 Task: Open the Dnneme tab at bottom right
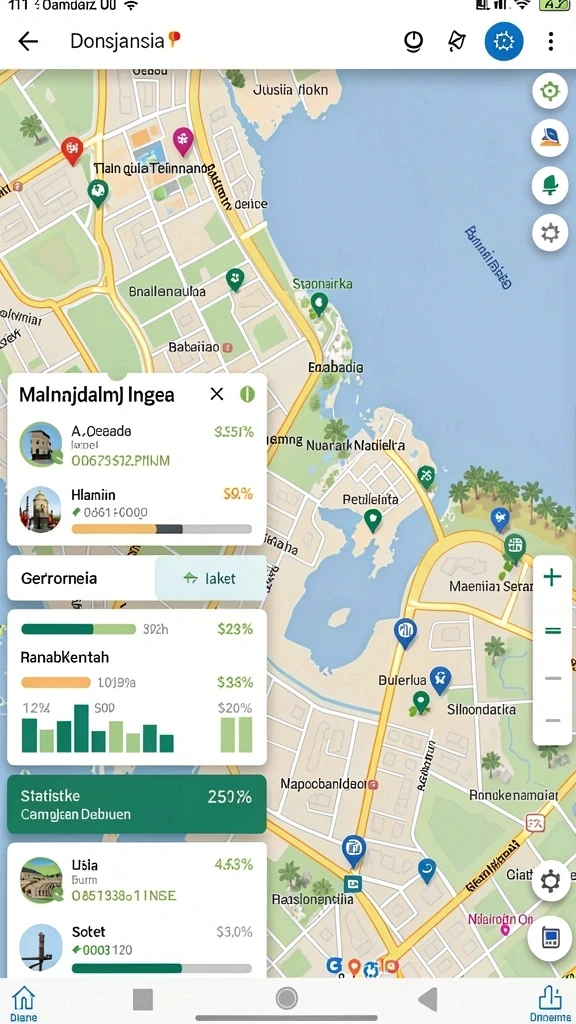point(550,1003)
